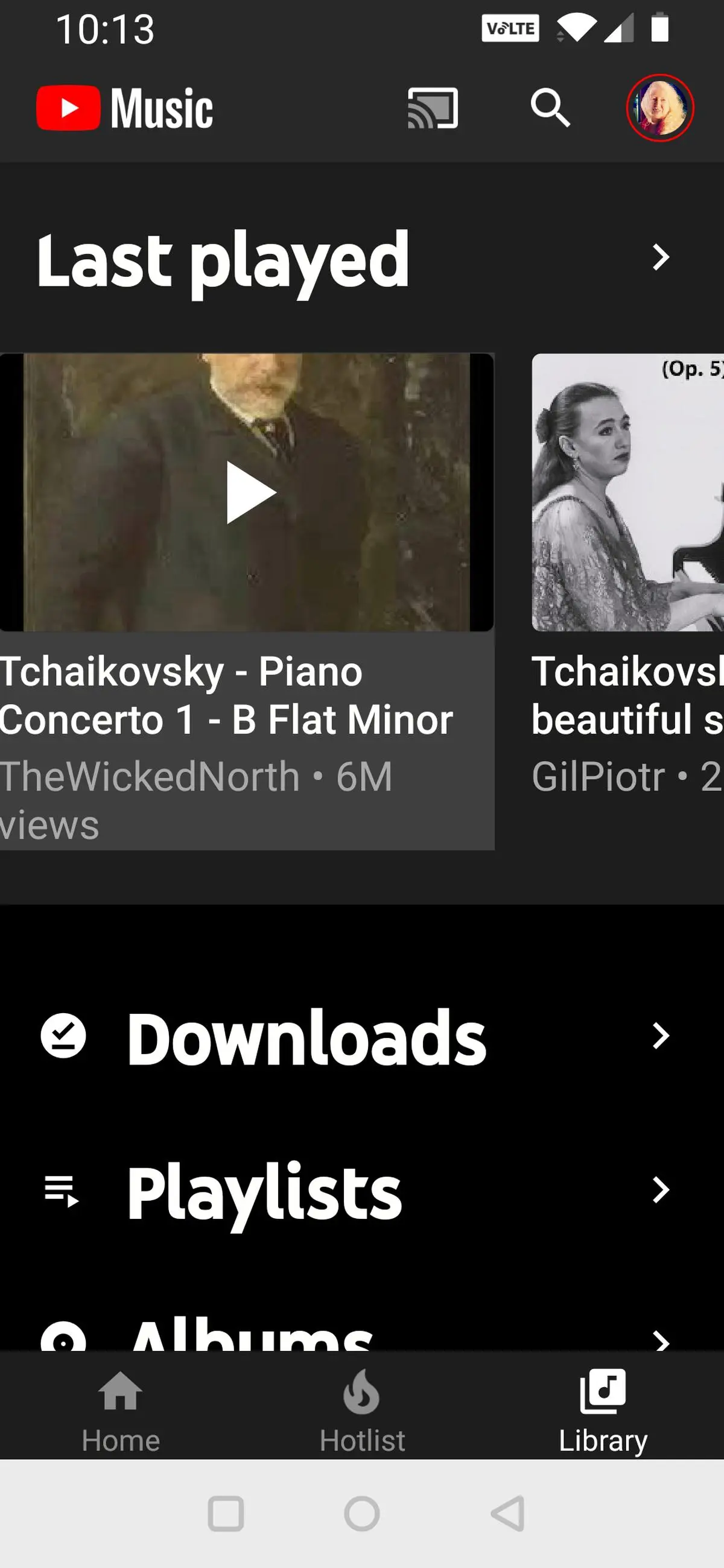Image resolution: width=724 pixels, height=1568 pixels.
Task: Expand the Last played section arrow
Action: click(x=661, y=257)
